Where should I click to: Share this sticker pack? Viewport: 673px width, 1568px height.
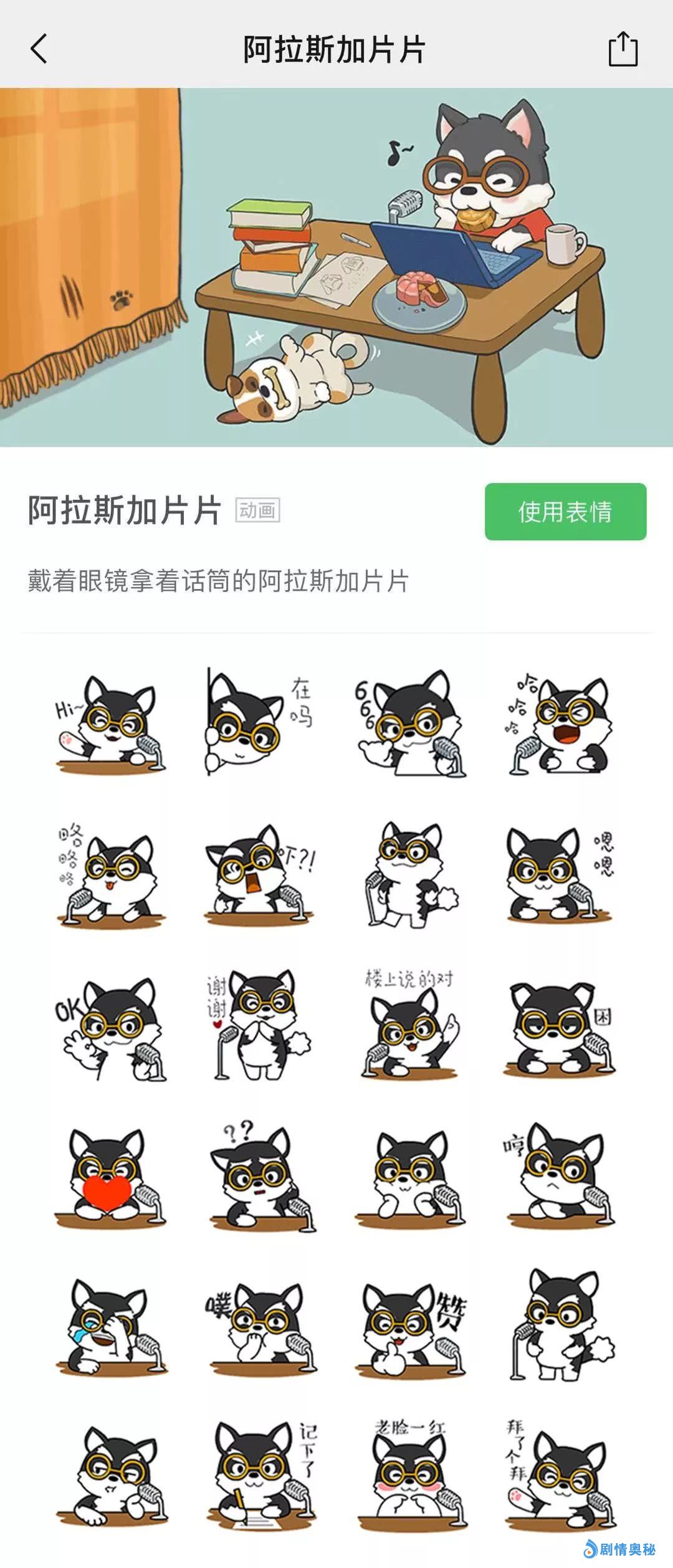[x=623, y=49]
